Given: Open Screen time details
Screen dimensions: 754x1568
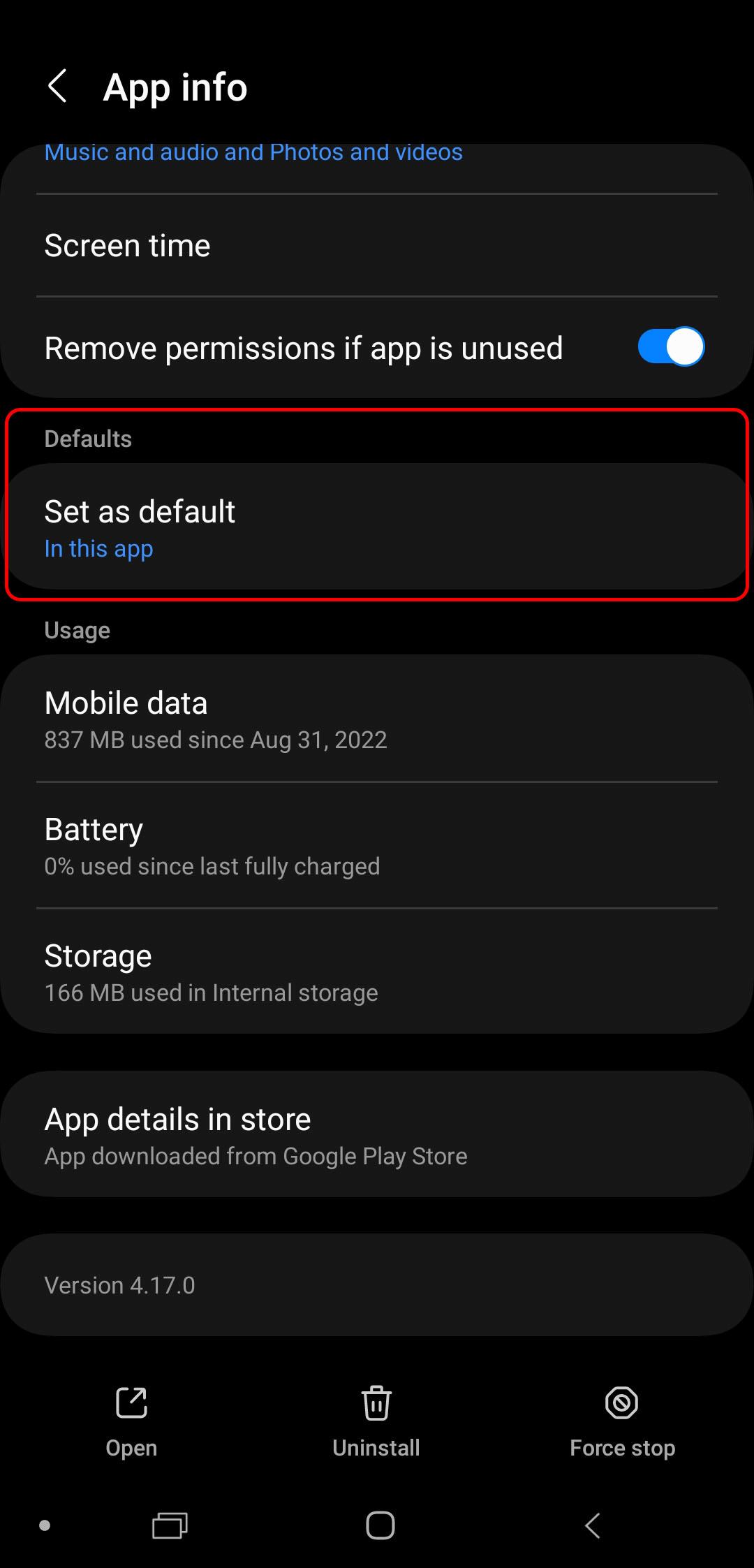Looking at the screenshot, I should click(377, 246).
